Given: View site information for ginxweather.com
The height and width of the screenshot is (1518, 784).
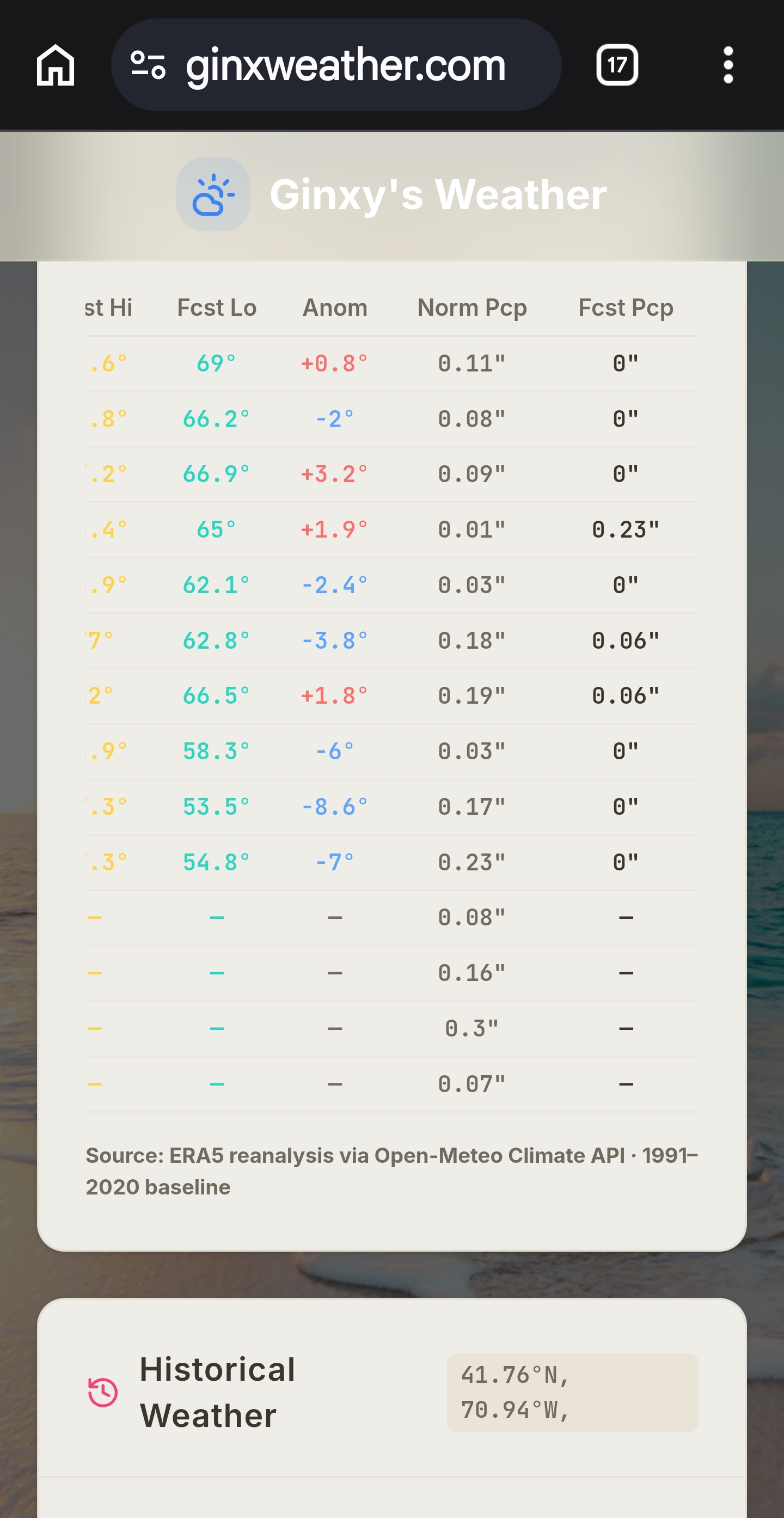Looking at the screenshot, I should (x=148, y=65).
